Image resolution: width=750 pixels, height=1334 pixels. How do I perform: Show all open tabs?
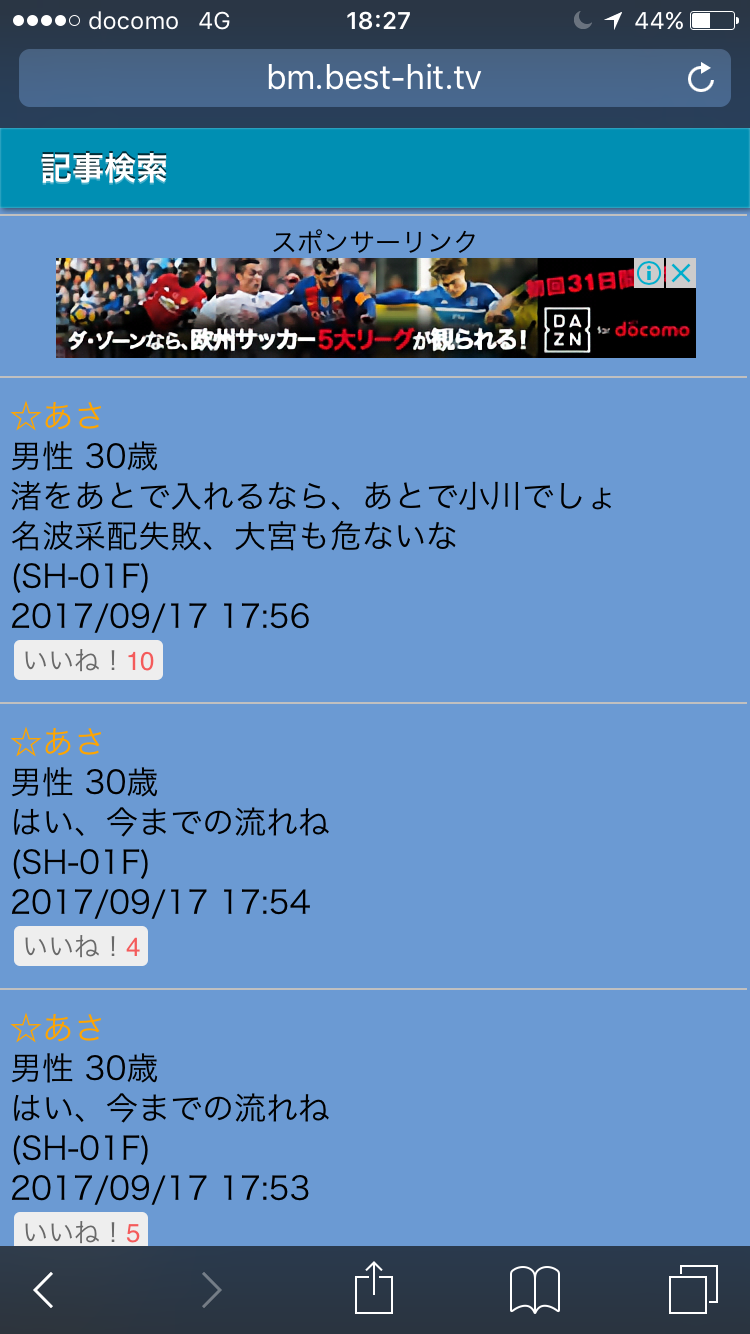pos(693,1290)
